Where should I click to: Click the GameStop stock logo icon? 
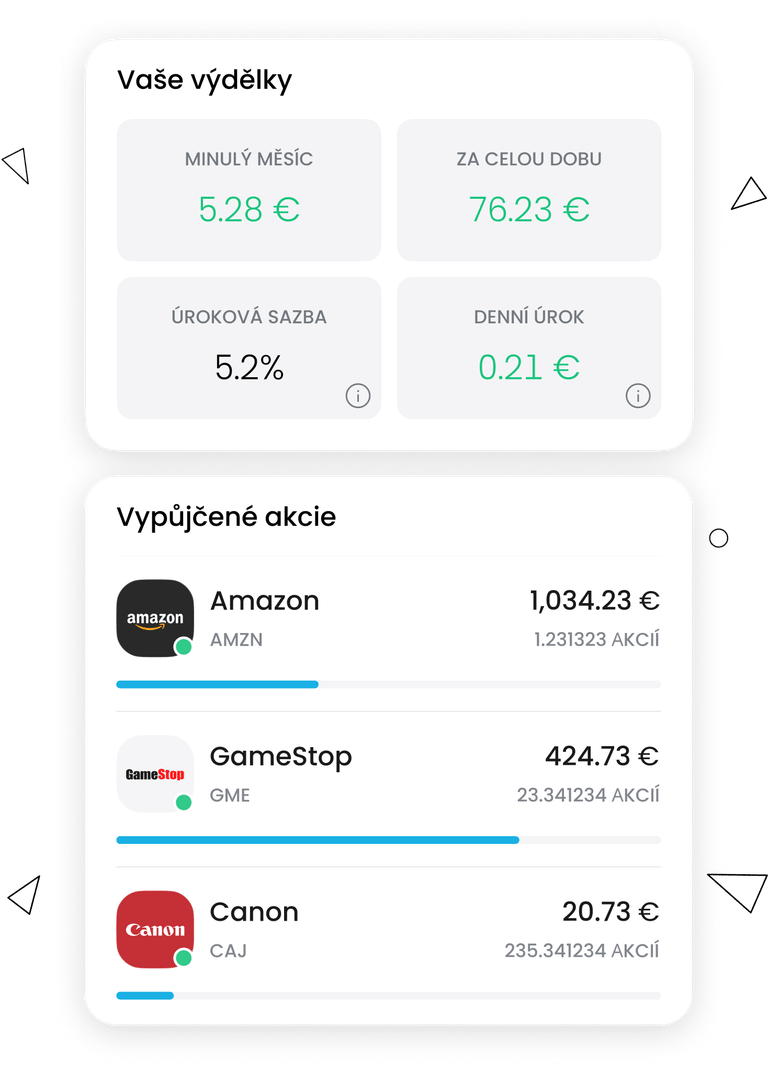tap(155, 773)
